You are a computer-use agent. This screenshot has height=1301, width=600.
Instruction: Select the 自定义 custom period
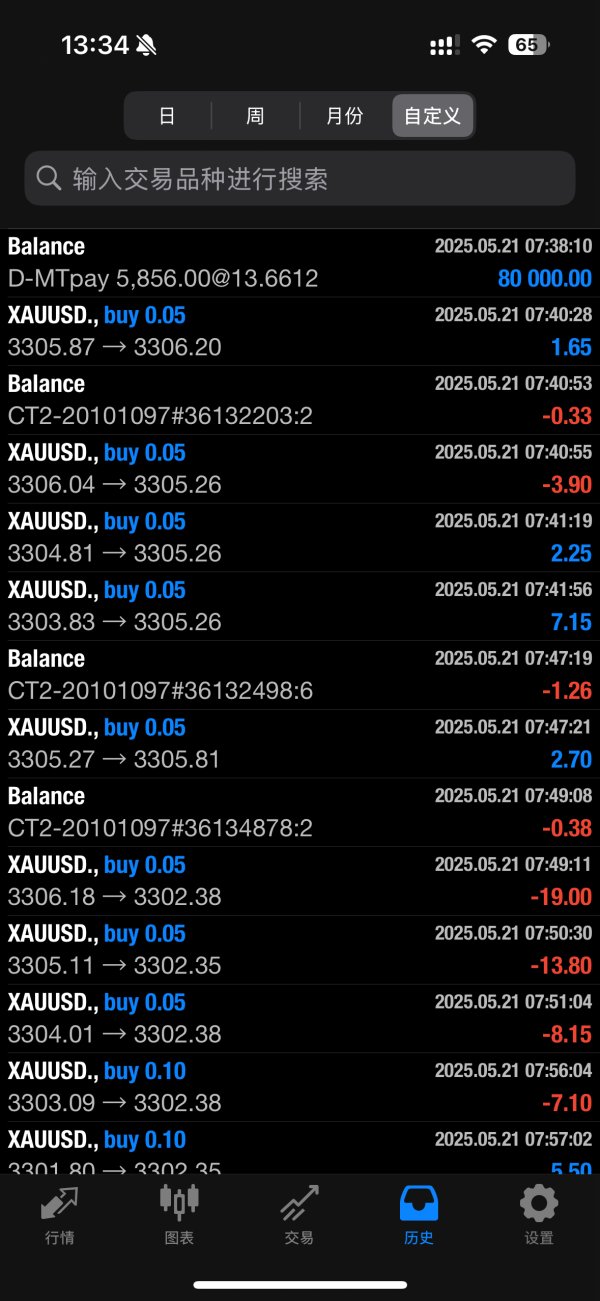pyautogui.click(x=432, y=116)
